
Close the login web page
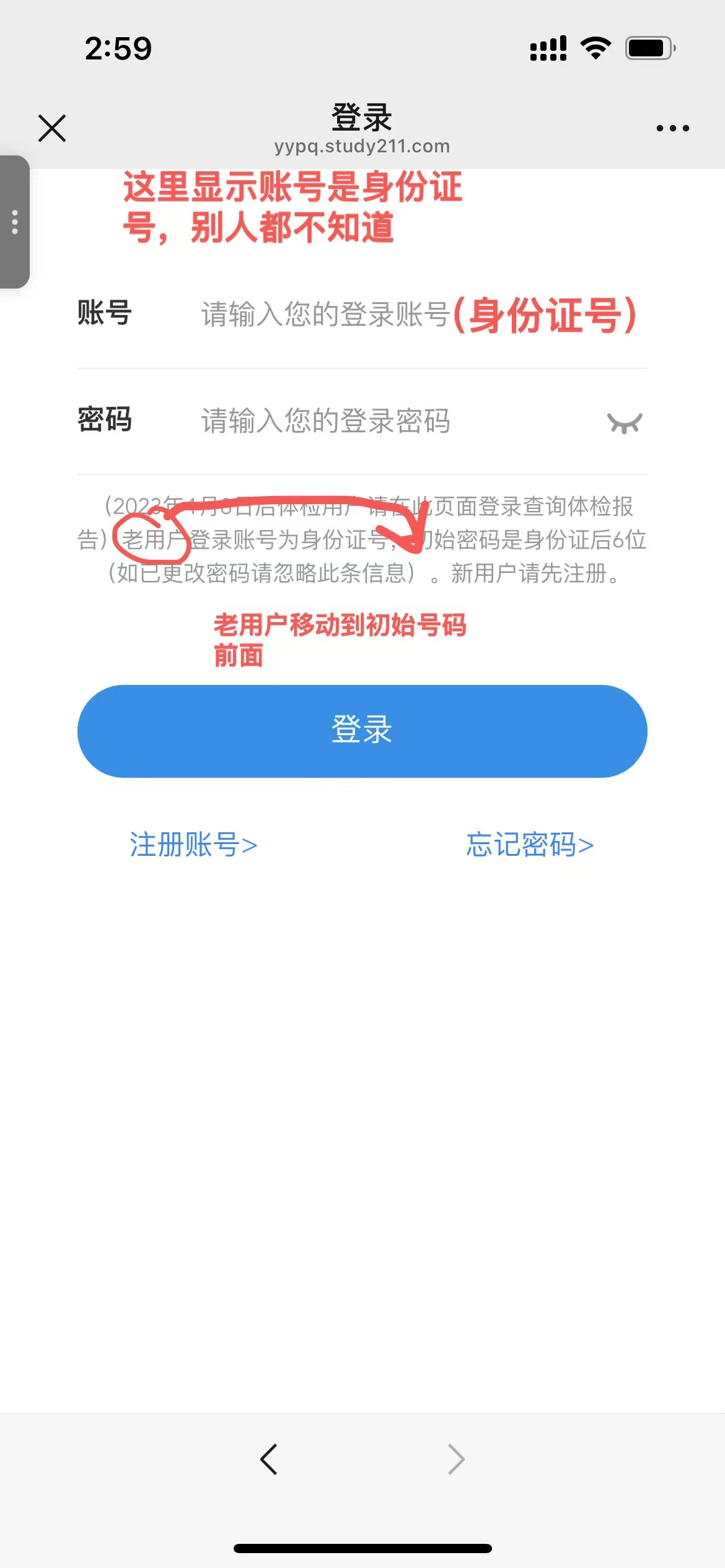[52, 128]
